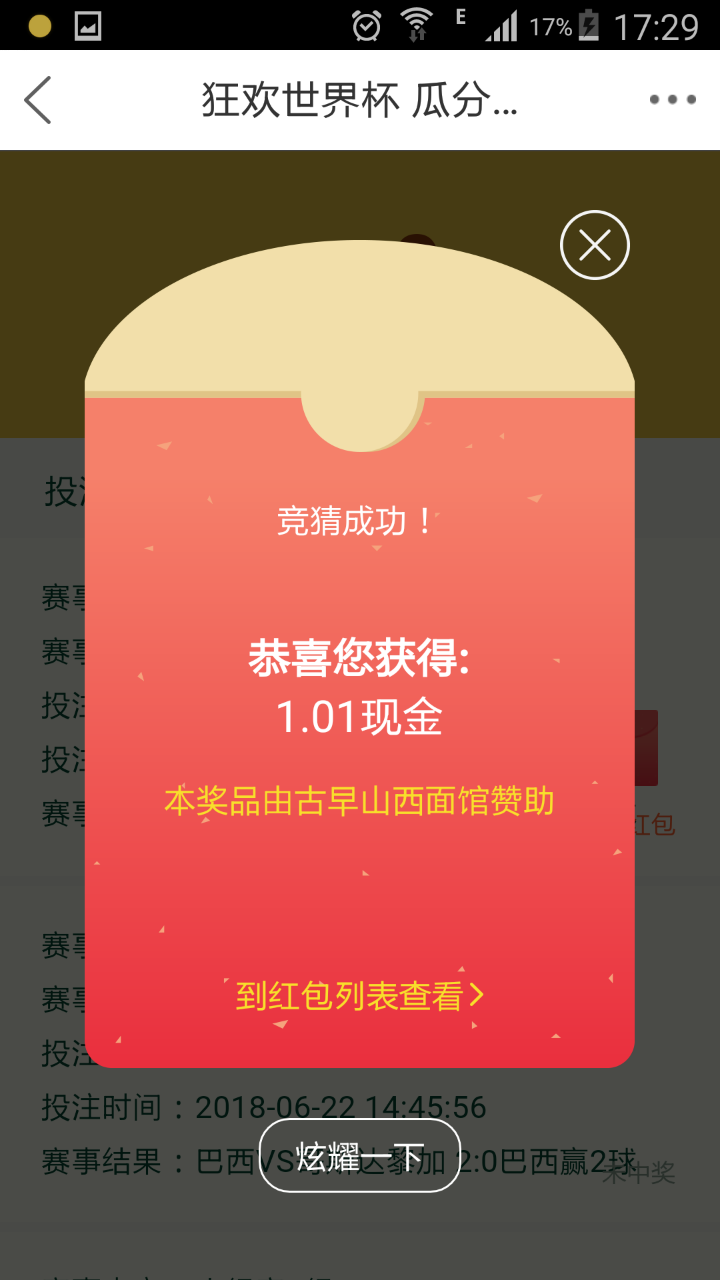Open the three-dot overflow menu

(x=672, y=100)
